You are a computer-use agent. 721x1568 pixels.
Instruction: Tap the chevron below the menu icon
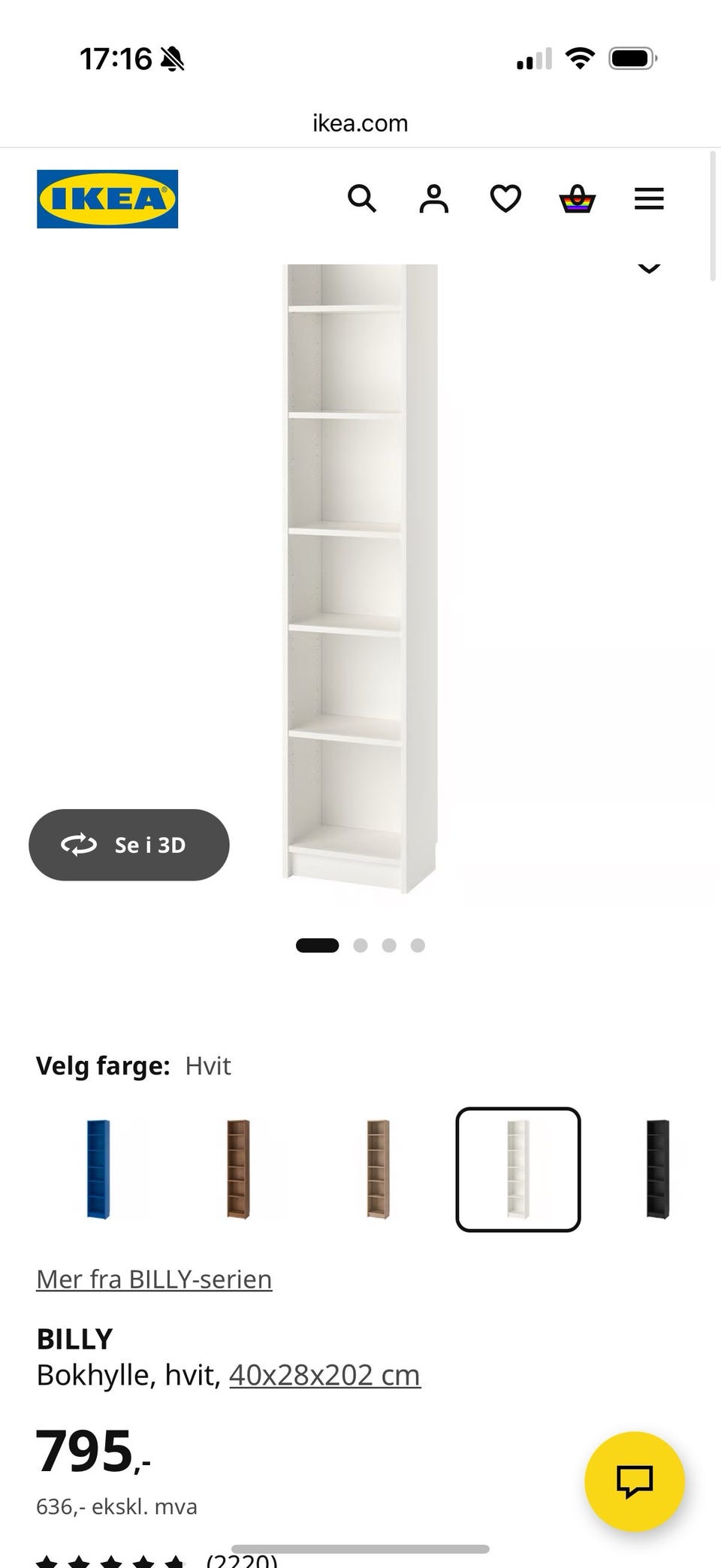pyautogui.click(x=649, y=268)
